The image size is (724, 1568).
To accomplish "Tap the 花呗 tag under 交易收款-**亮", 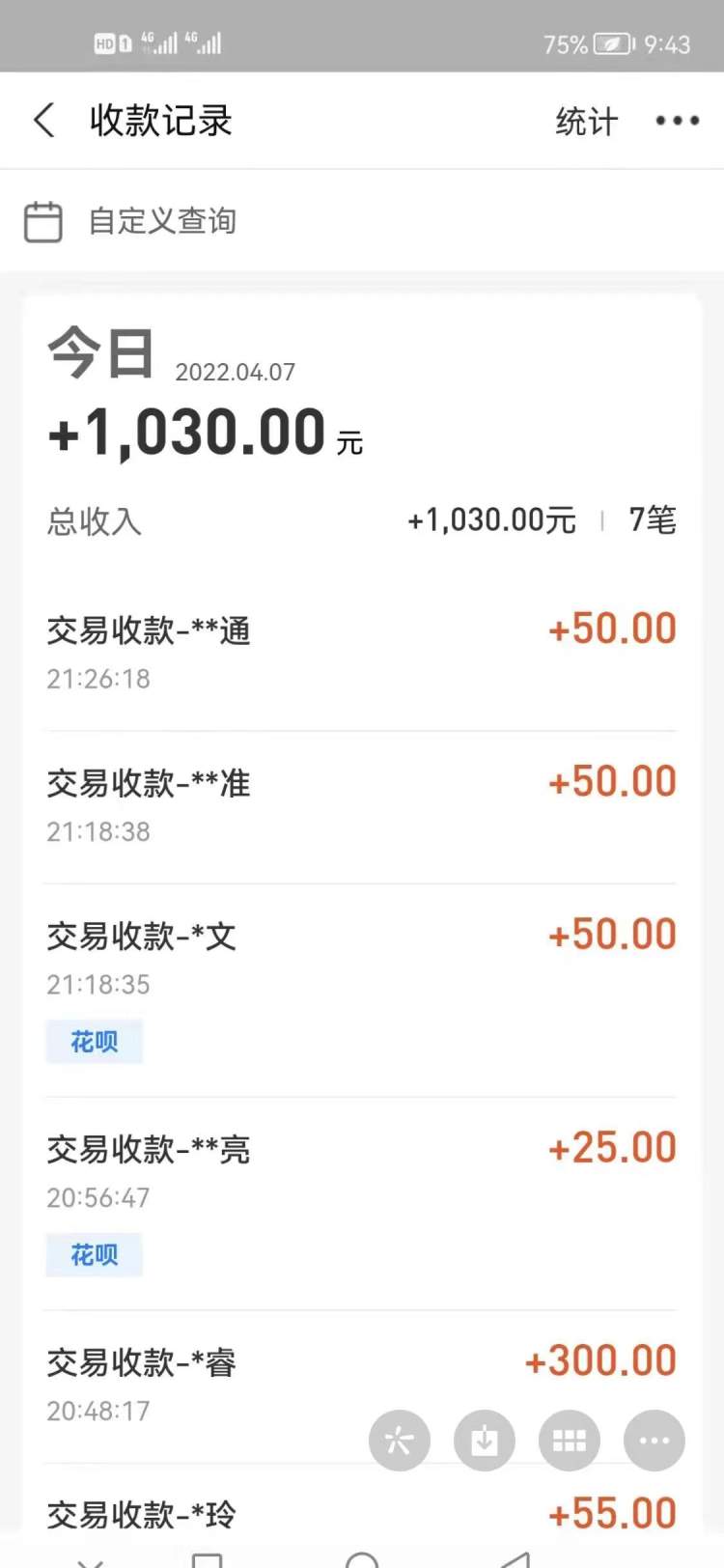I will click(x=94, y=1254).
